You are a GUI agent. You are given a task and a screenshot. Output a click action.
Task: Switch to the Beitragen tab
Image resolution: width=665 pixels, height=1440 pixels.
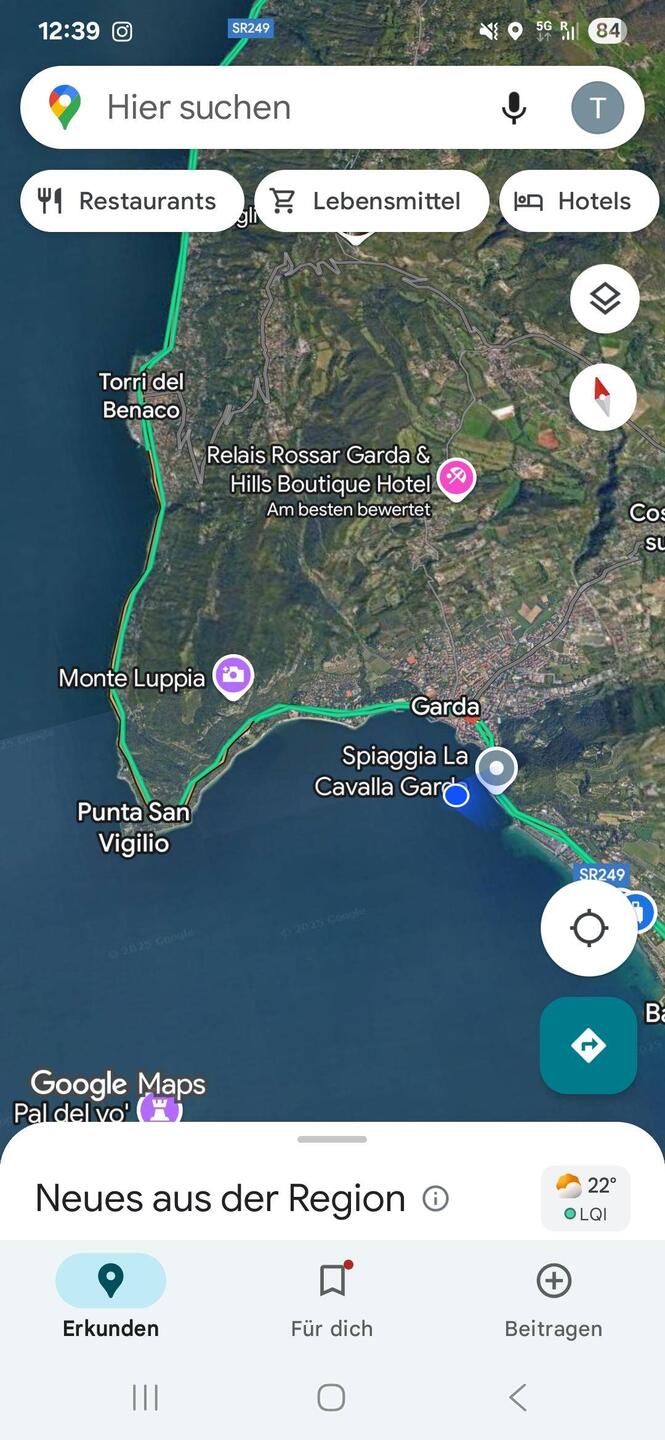[x=553, y=1297]
